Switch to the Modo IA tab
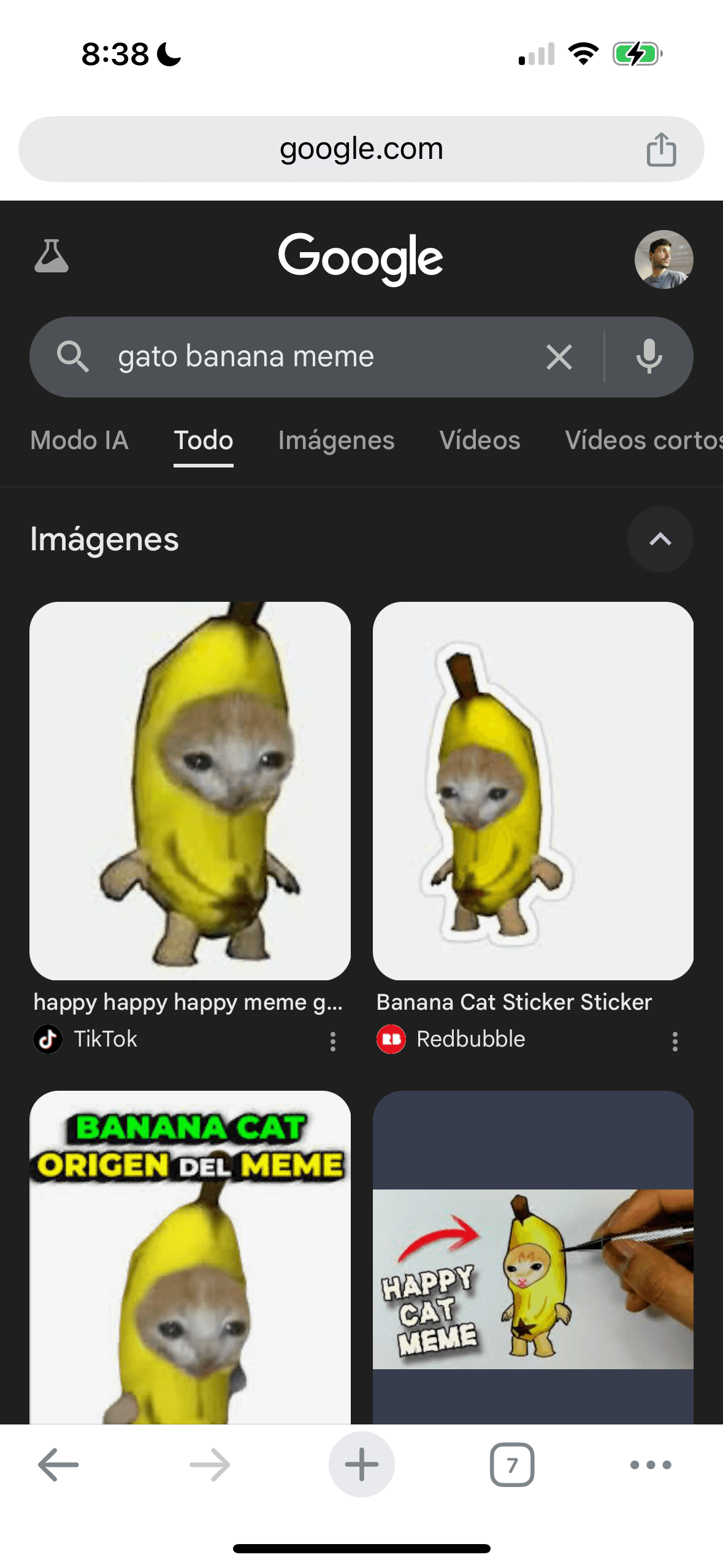Image resolution: width=723 pixels, height=1568 pixels. 79,440
